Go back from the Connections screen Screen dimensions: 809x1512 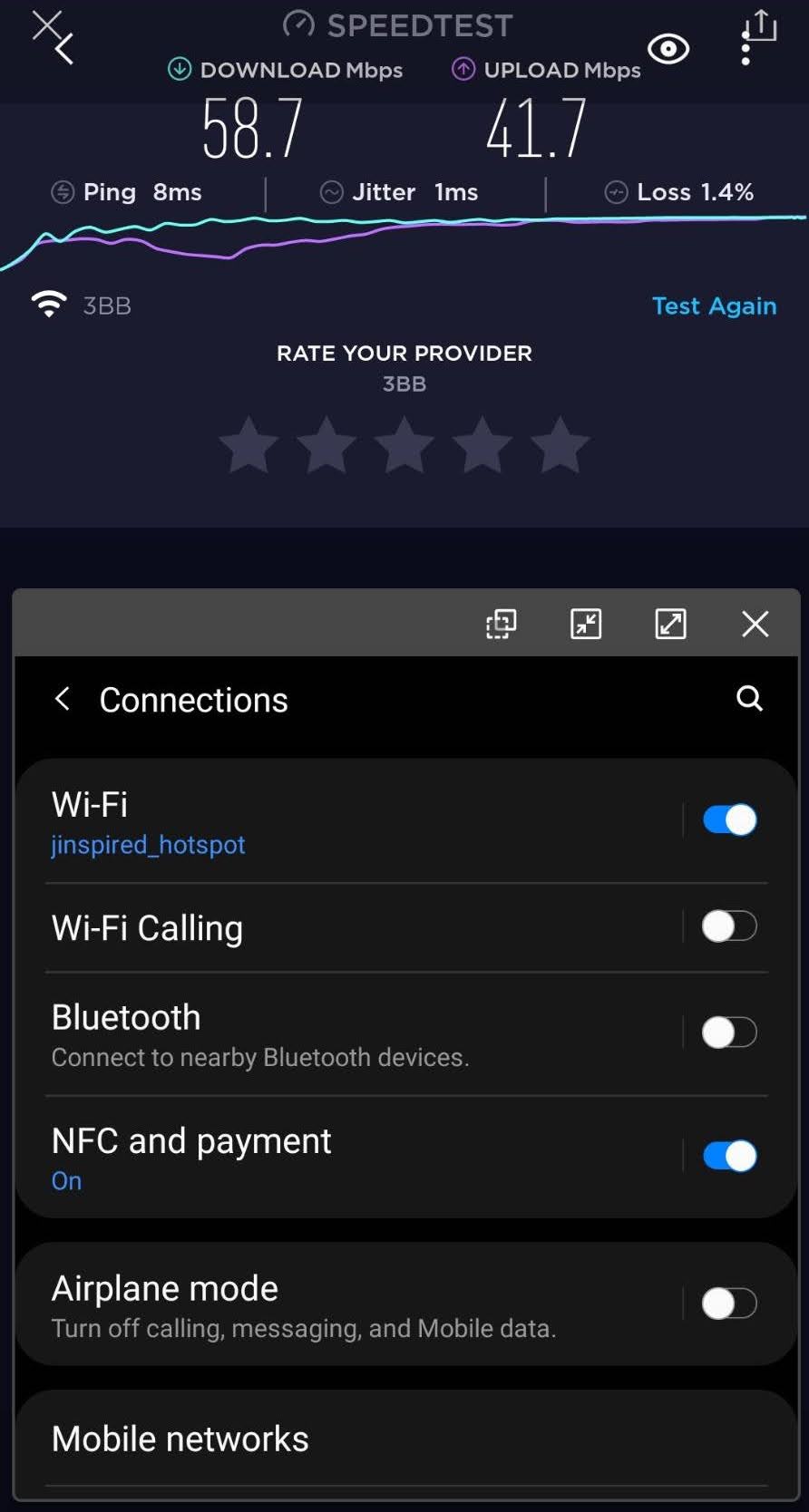[63, 699]
